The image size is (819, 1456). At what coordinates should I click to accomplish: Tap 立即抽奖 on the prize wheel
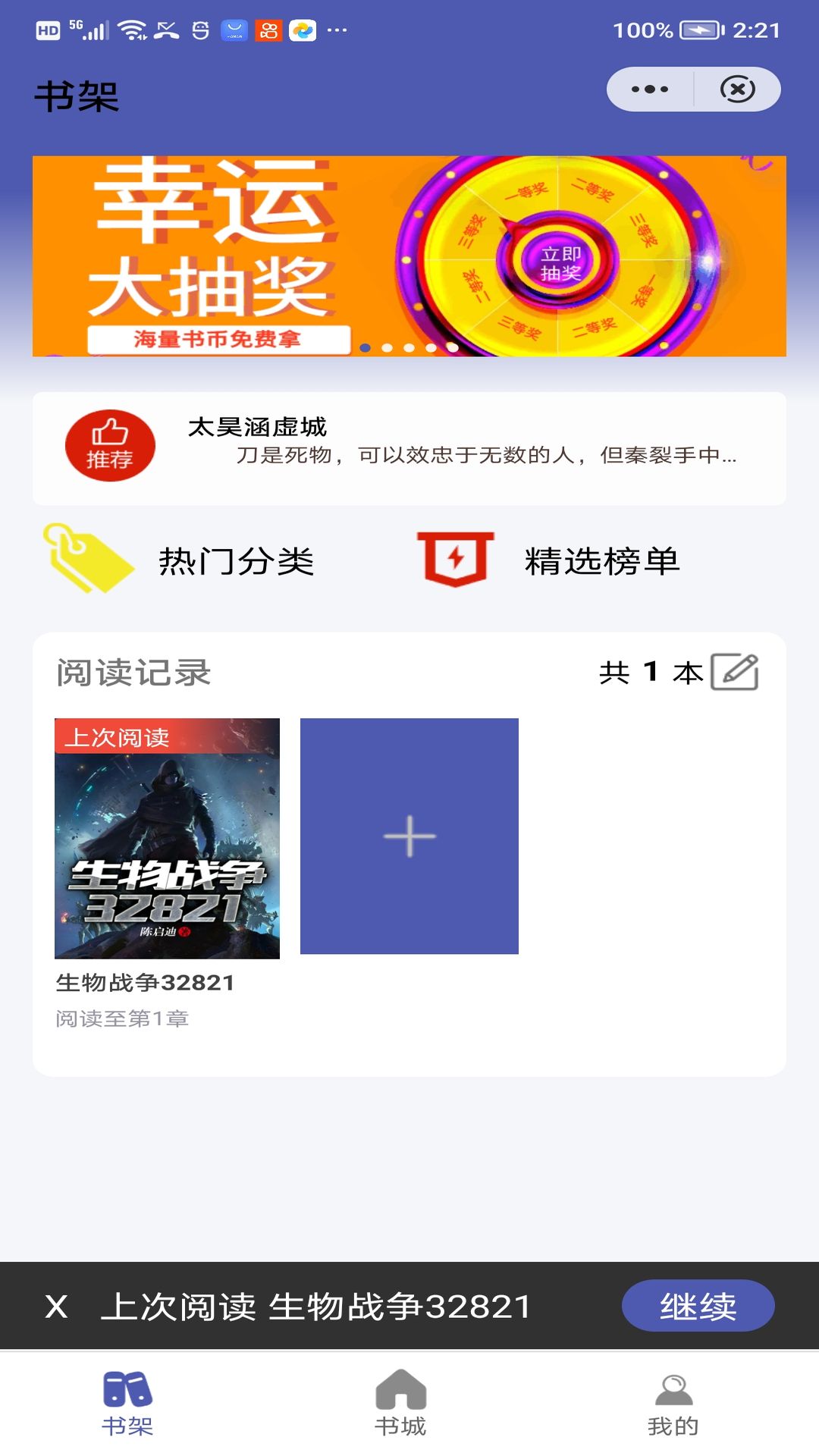point(562,262)
